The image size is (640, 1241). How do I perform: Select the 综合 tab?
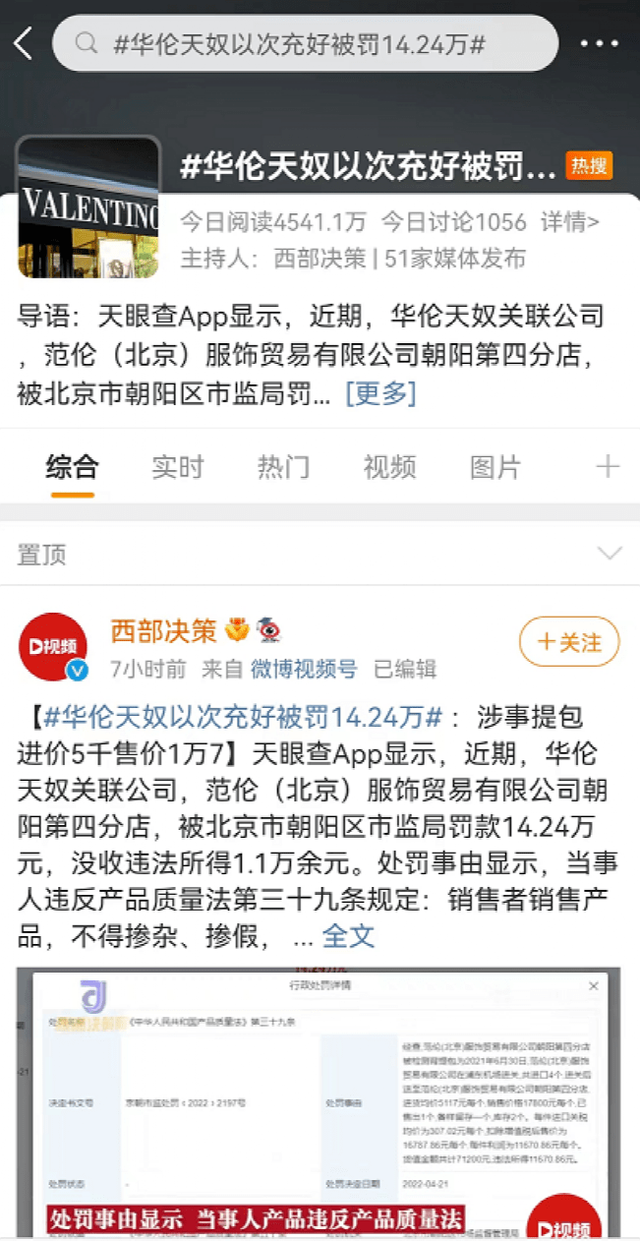(x=72, y=466)
